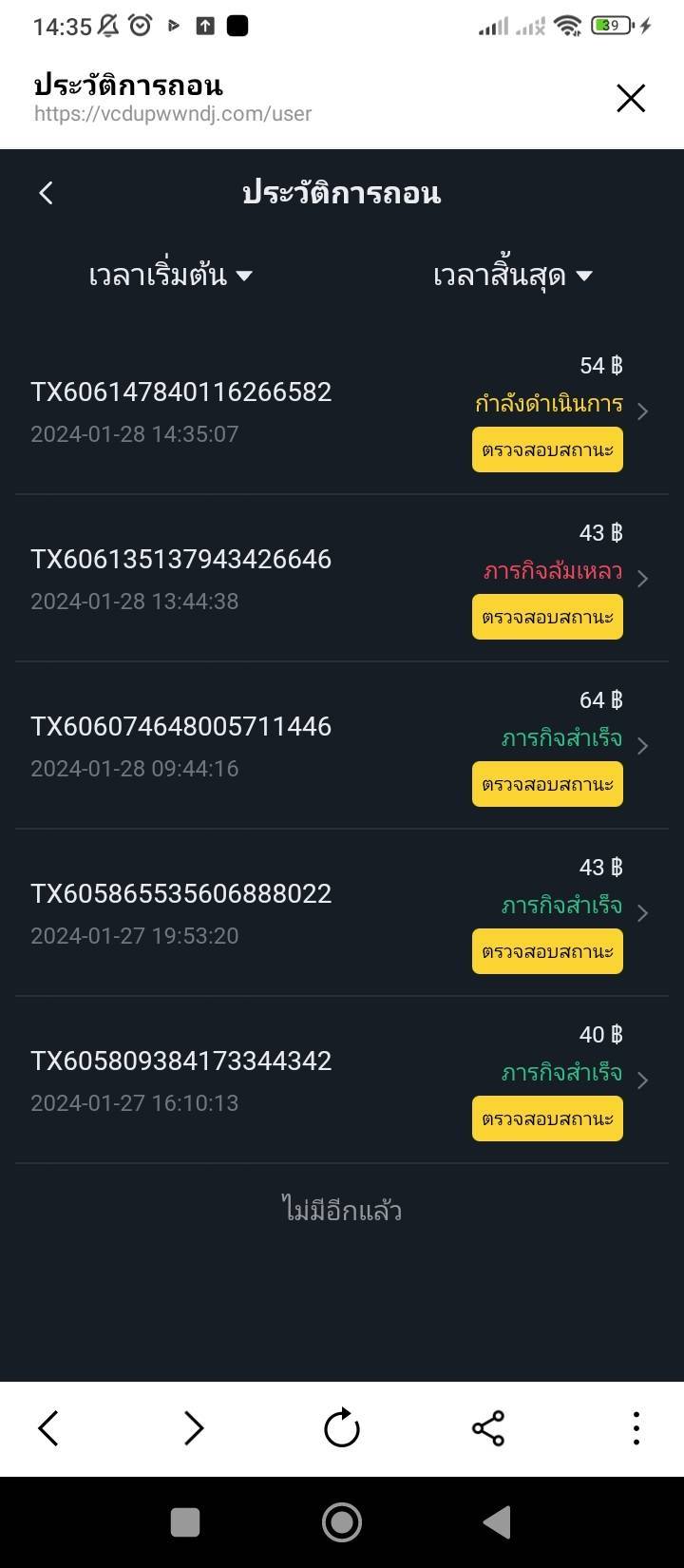Check status of the 64 ฿ withdrawal

(547, 784)
